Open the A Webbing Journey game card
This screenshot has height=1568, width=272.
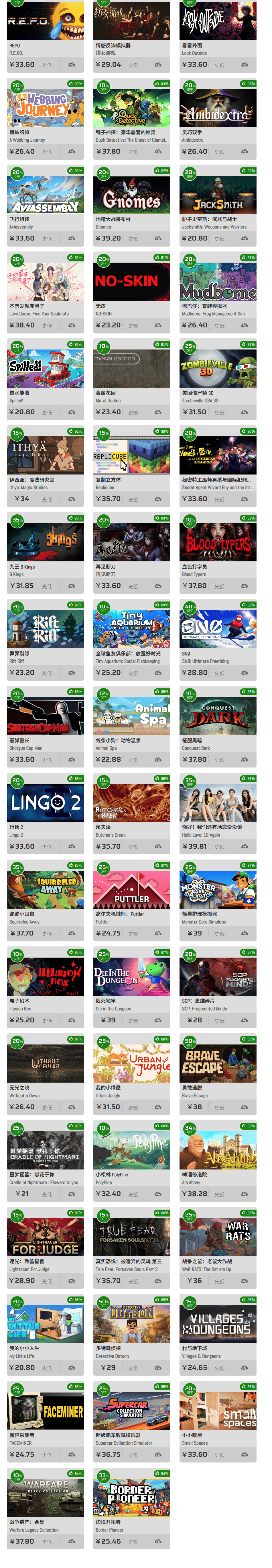click(x=46, y=110)
